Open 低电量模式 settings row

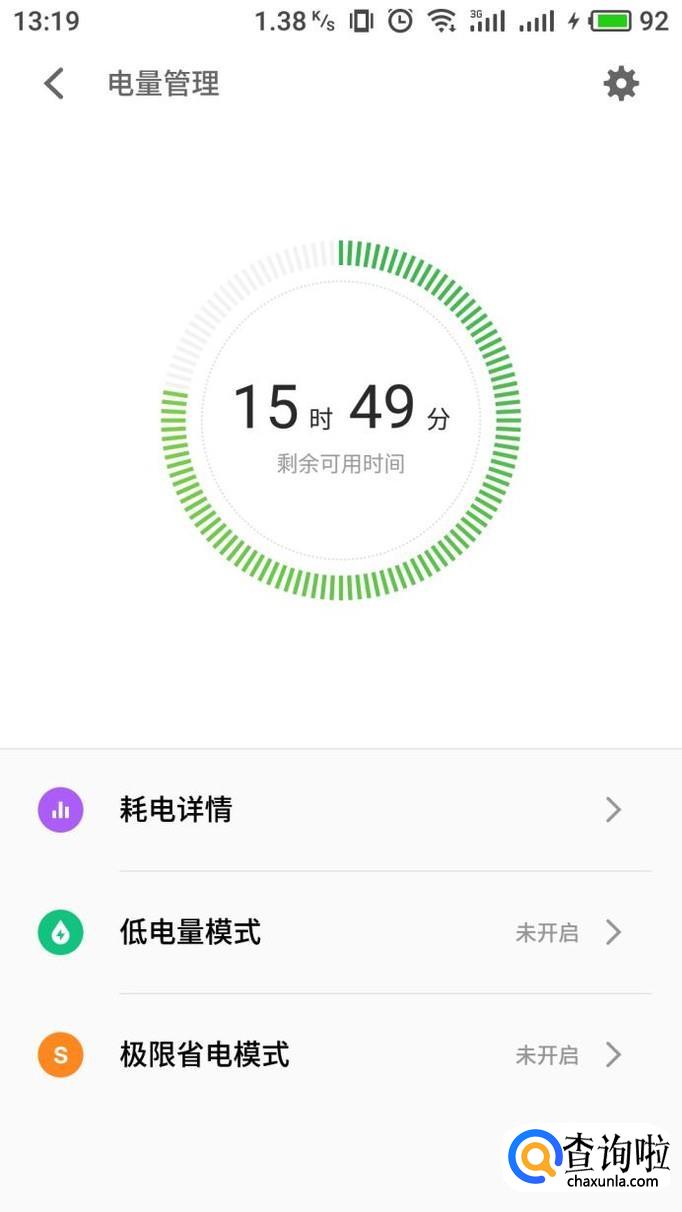(340, 933)
